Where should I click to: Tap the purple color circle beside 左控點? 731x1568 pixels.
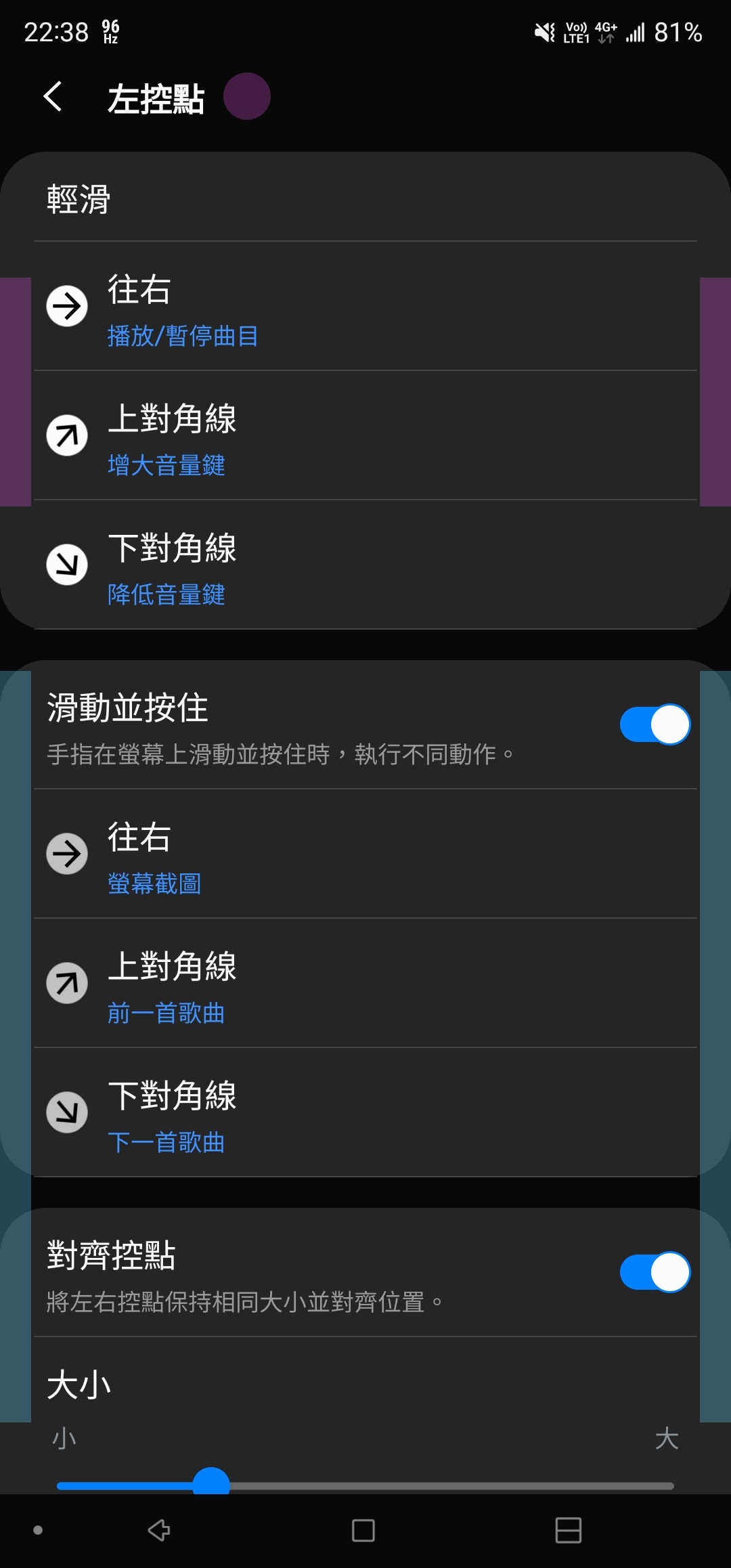tap(247, 97)
